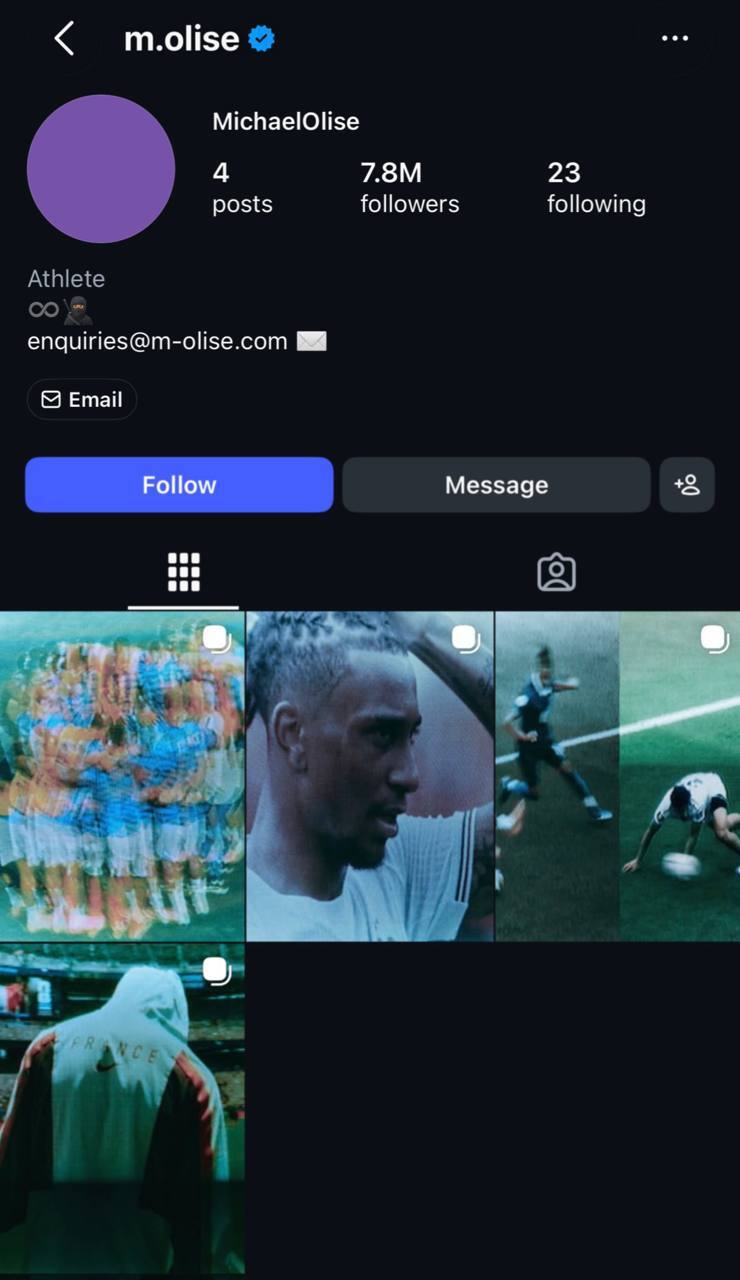Open the football pitch action post
This screenshot has width=740, height=1280.
[618, 776]
